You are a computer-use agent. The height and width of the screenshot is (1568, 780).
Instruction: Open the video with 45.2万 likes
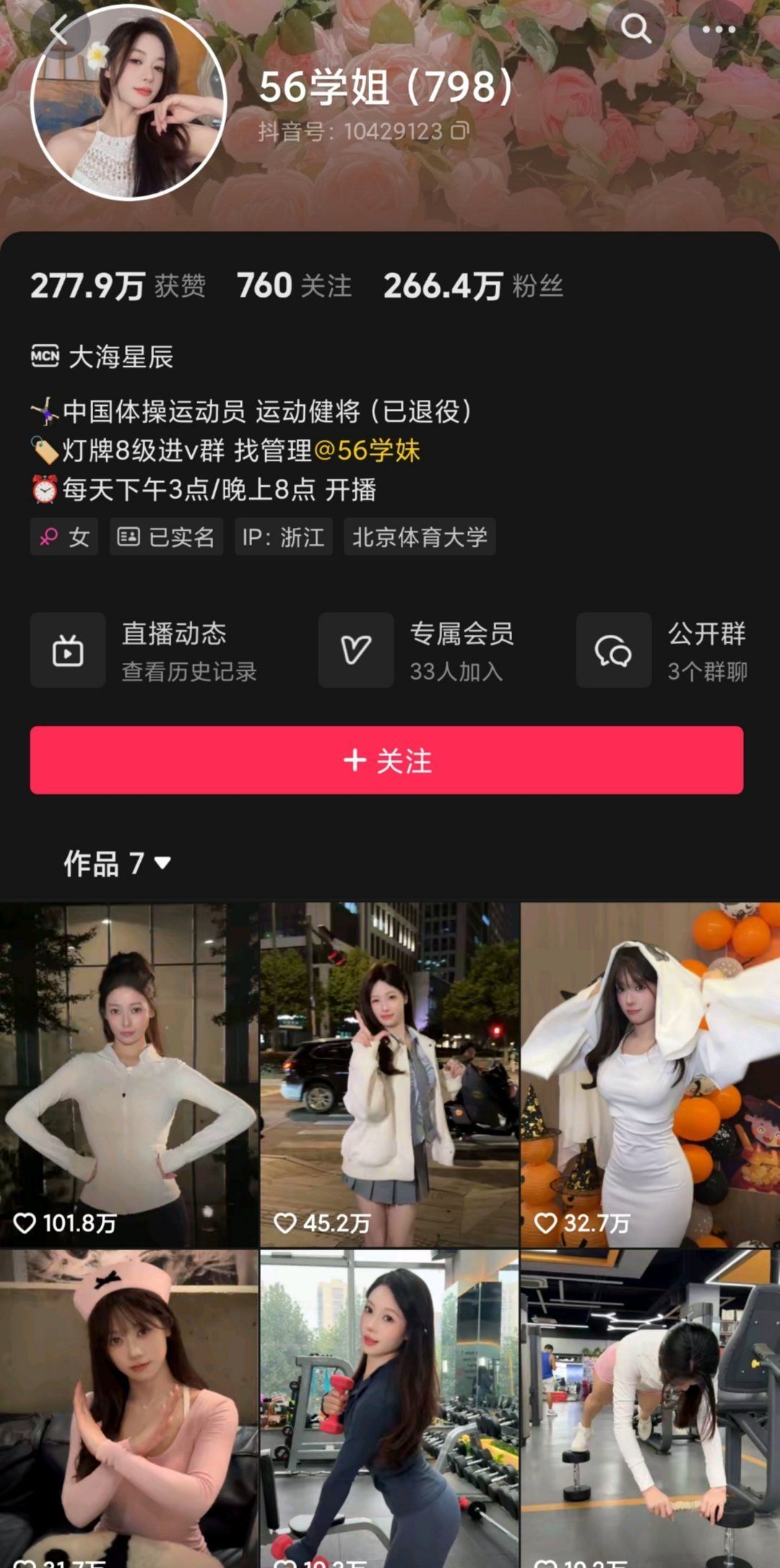[x=389, y=1074]
